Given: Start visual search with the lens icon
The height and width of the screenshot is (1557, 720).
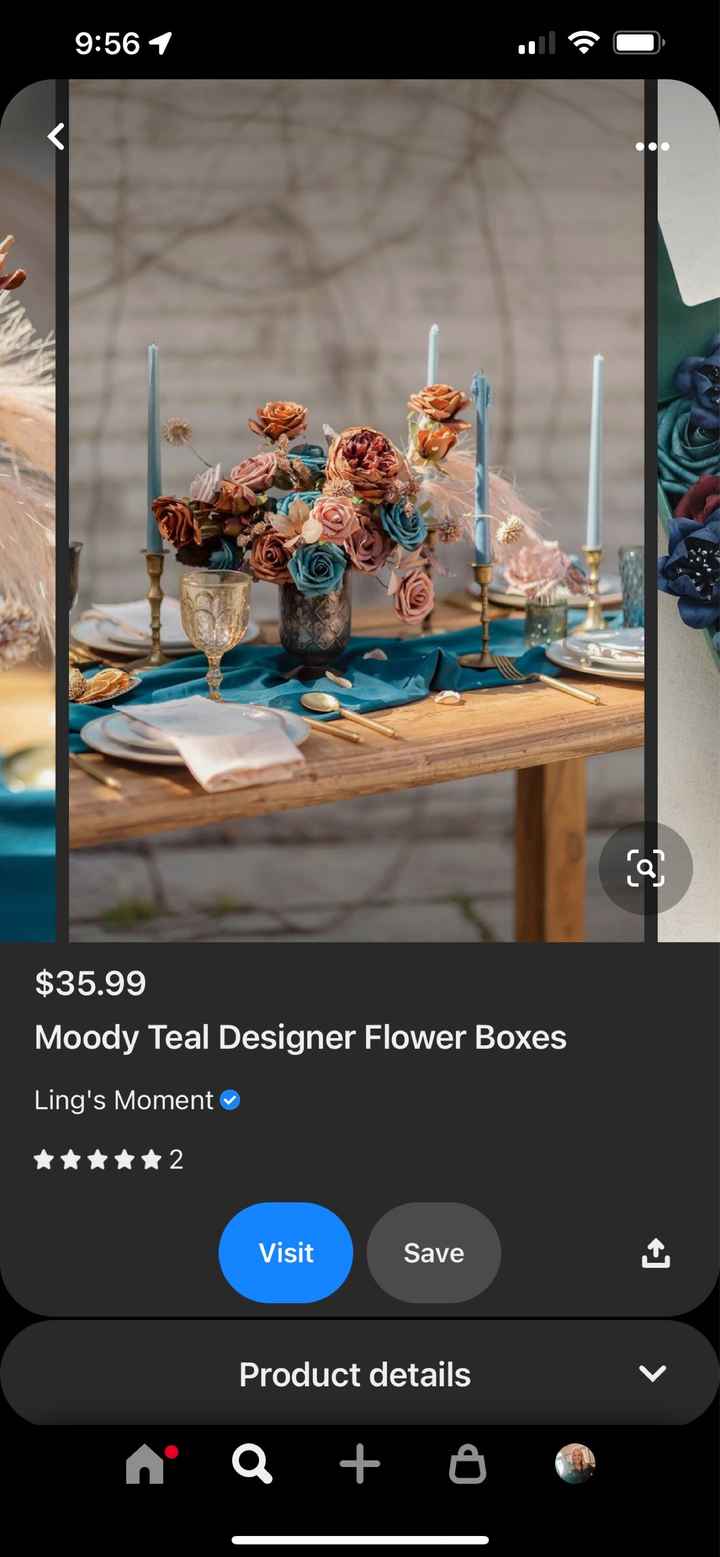Looking at the screenshot, I should coord(645,869).
